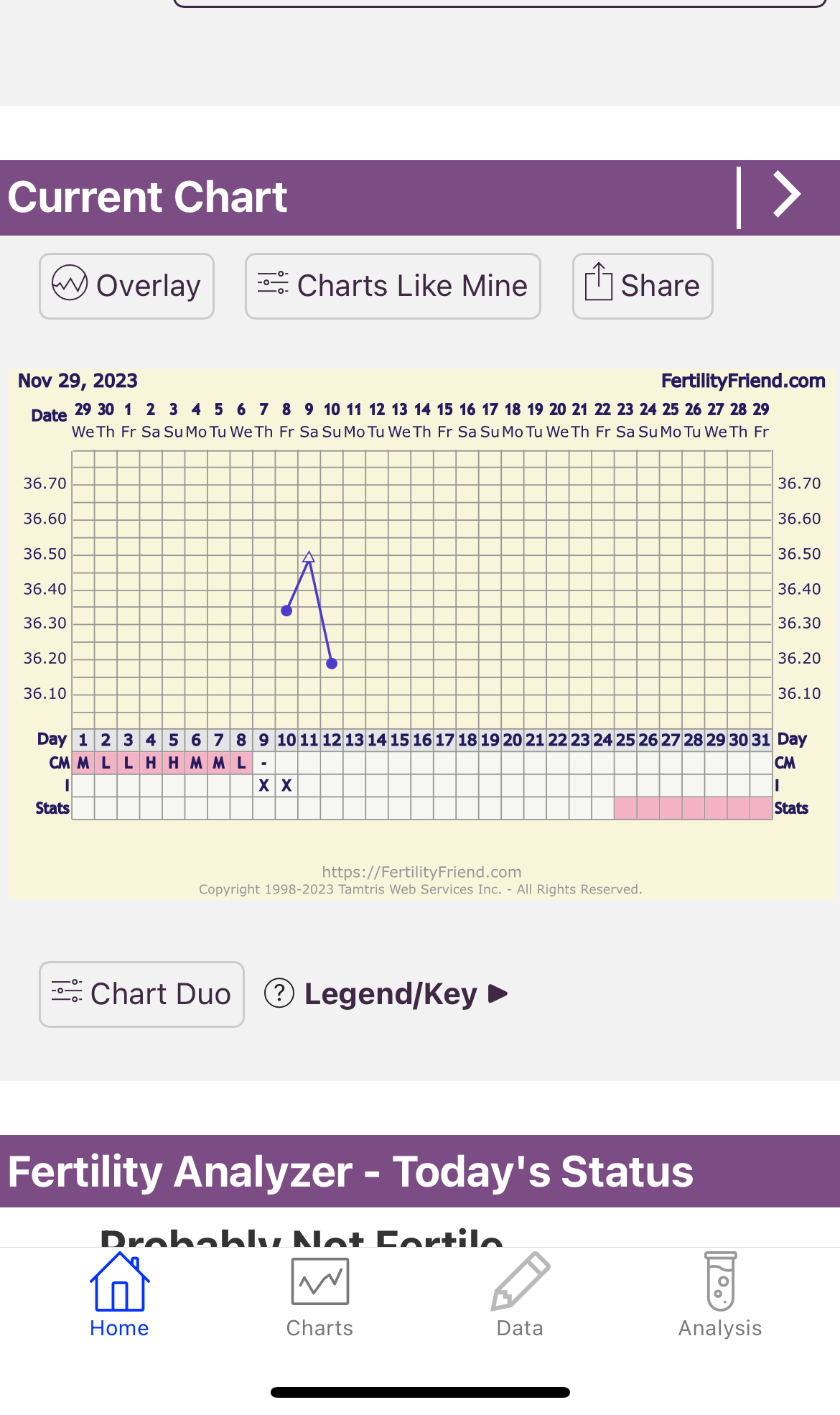Open Current Chart with the arrow
This screenshot has width=840, height=1415.
click(787, 195)
